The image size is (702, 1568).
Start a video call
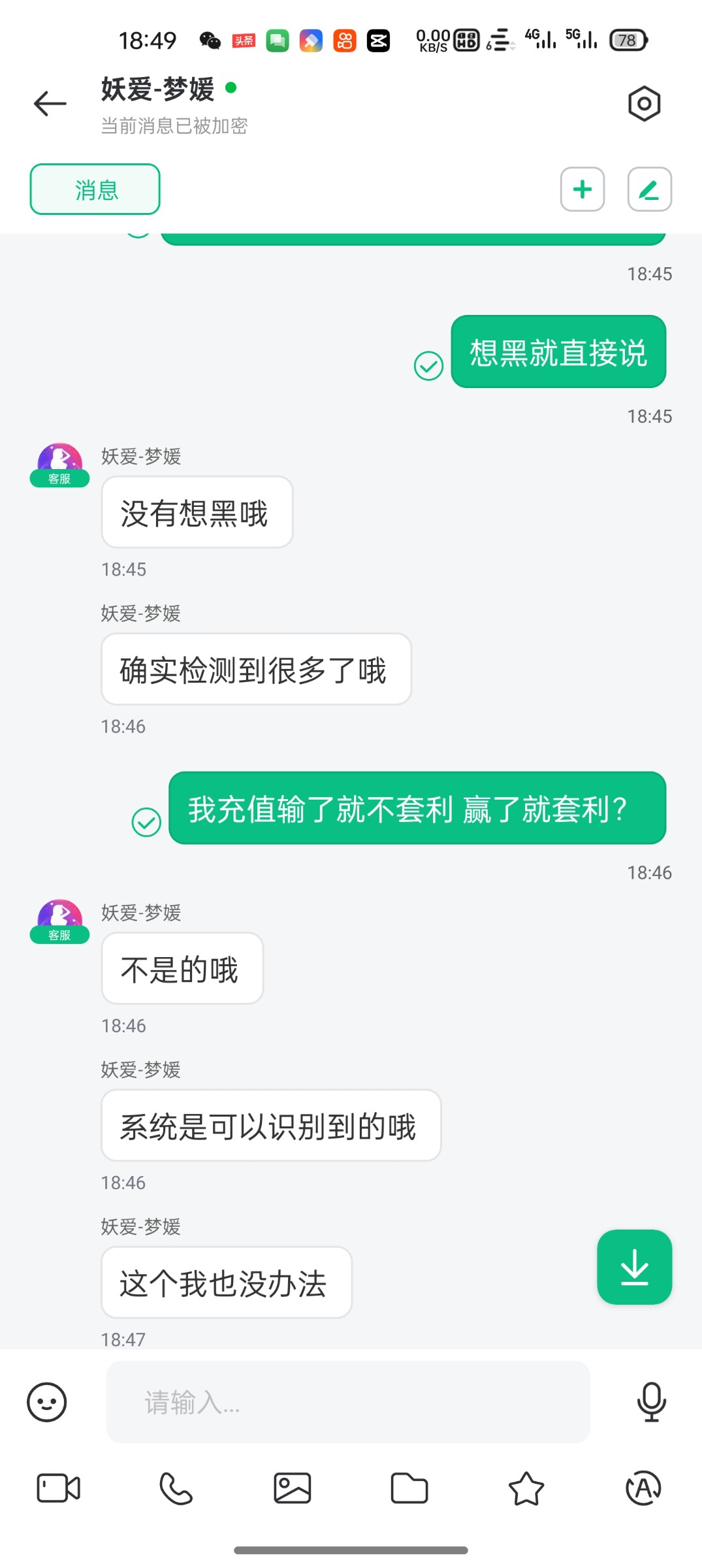59,1488
